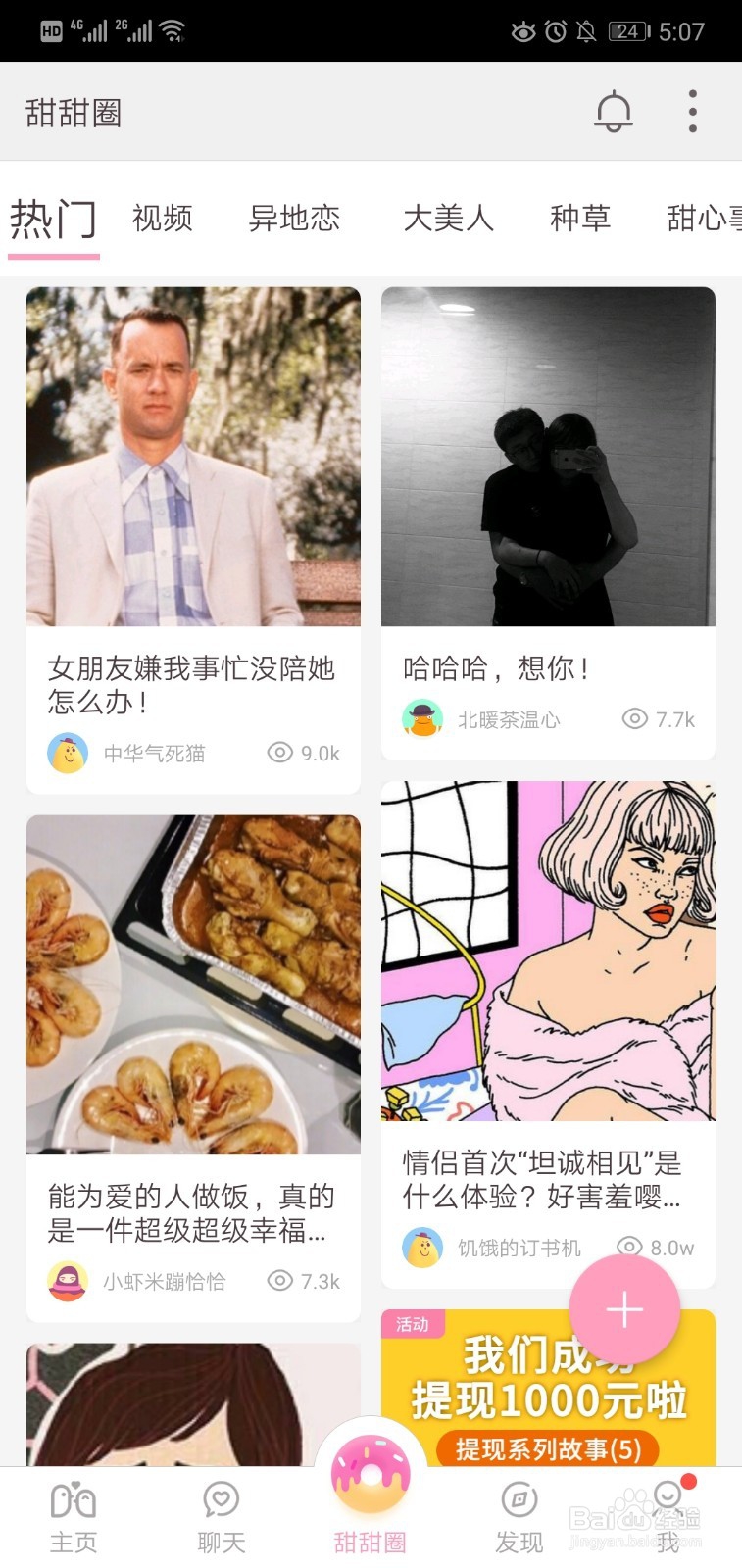The height and width of the screenshot is (1568, 742).
Task: Select the 种草 category
Action: (x=580, y=219)
